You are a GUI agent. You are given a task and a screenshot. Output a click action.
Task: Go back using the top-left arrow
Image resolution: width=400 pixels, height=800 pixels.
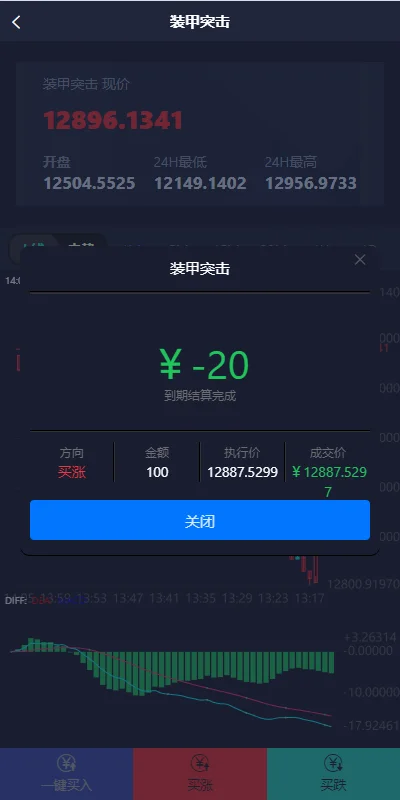click(16, 22)
